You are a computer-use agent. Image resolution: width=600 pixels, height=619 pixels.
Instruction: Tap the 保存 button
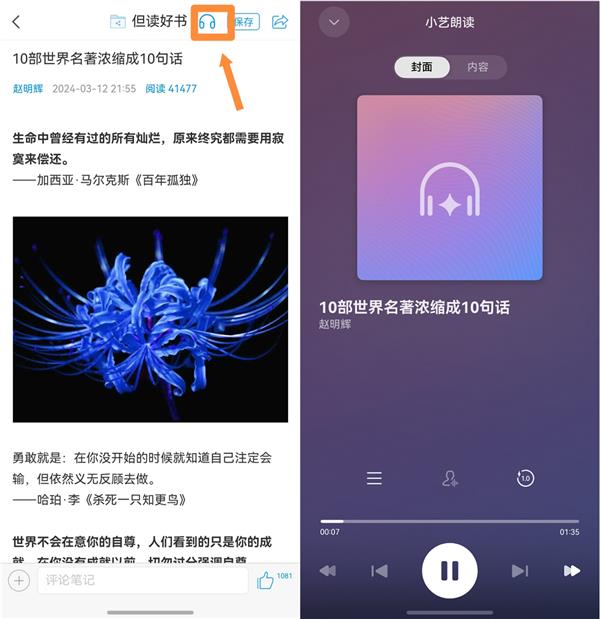coord(245,22)
